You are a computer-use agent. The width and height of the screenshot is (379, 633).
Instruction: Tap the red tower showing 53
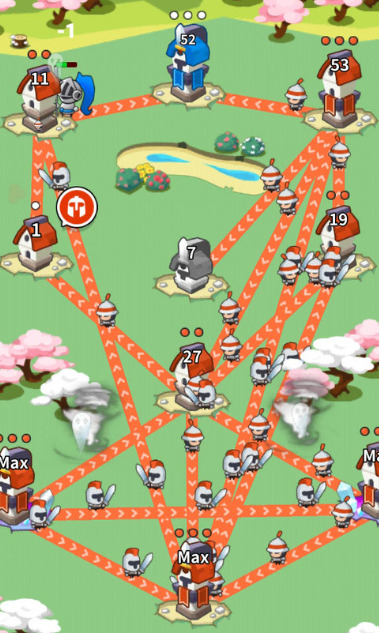[x=338, y=87]
